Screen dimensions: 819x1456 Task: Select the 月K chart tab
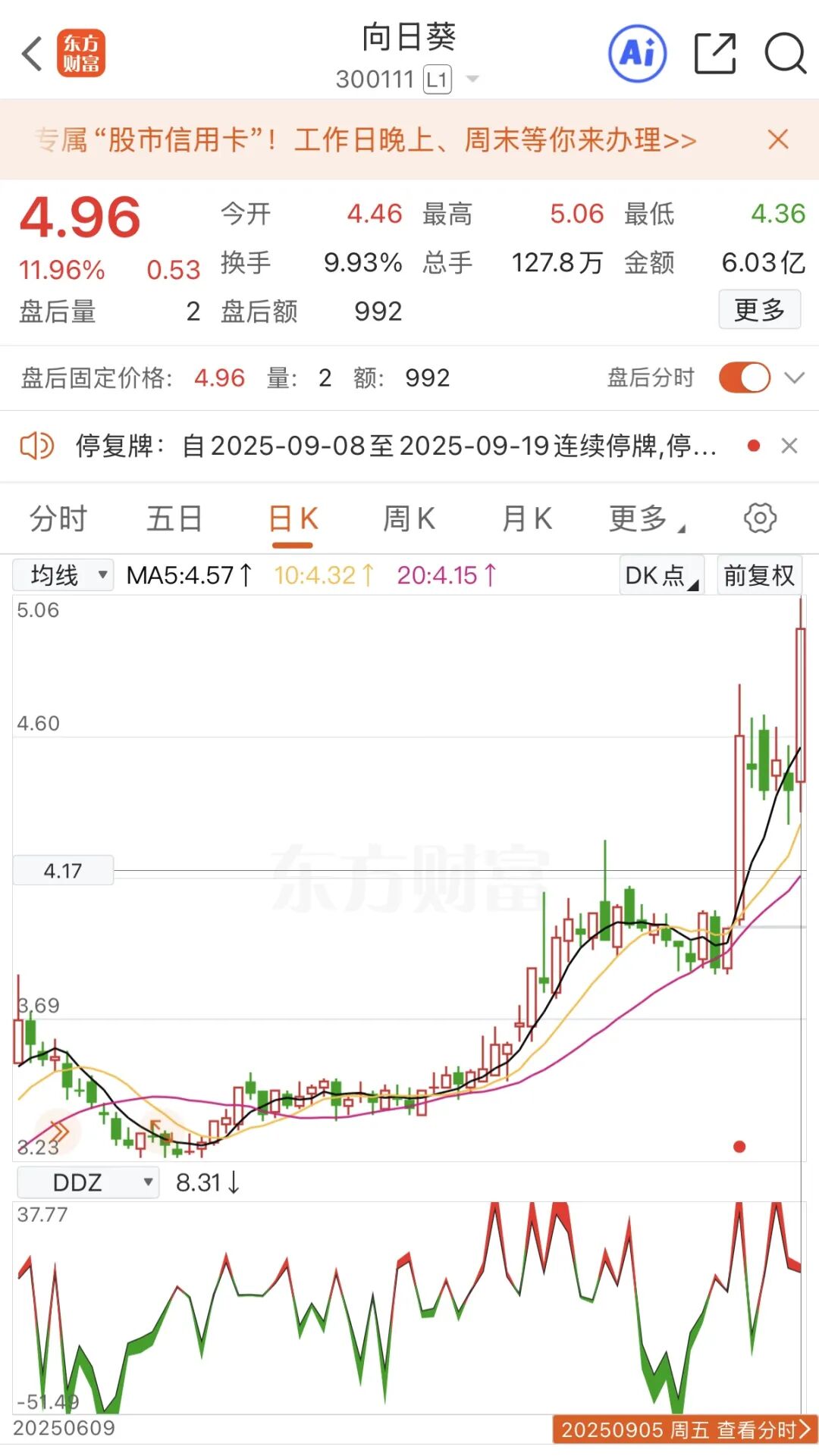(x=527, y=519)
